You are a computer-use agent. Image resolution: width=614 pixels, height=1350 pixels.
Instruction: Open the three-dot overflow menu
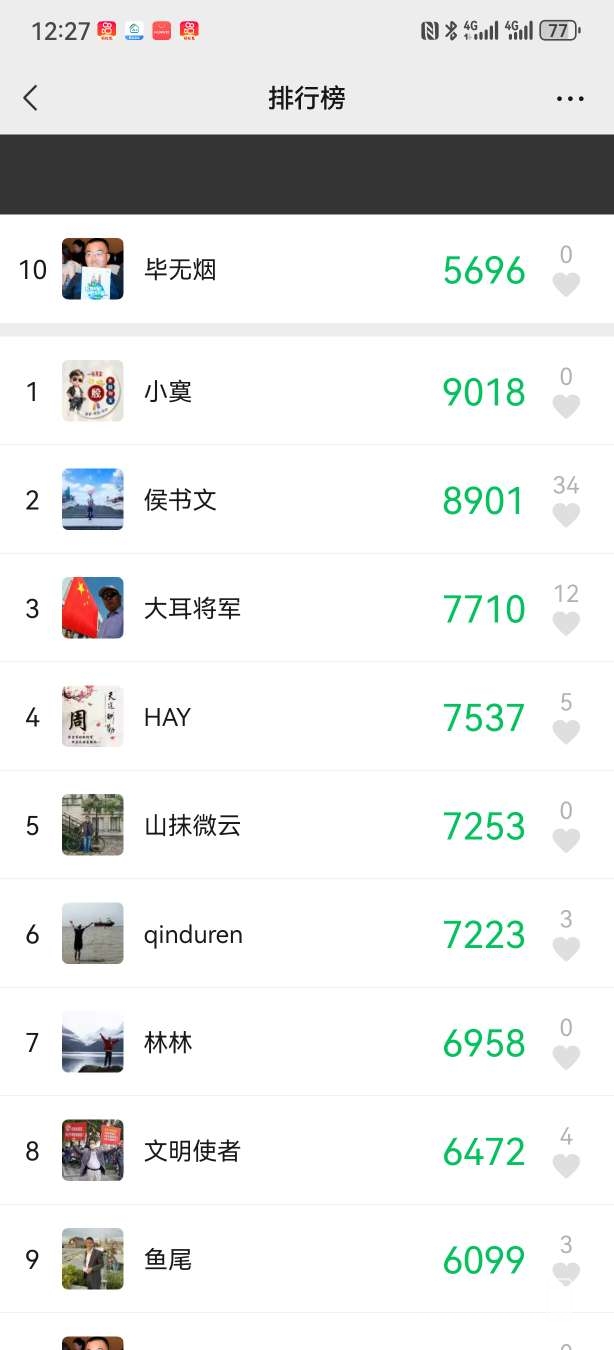(570, 98)
